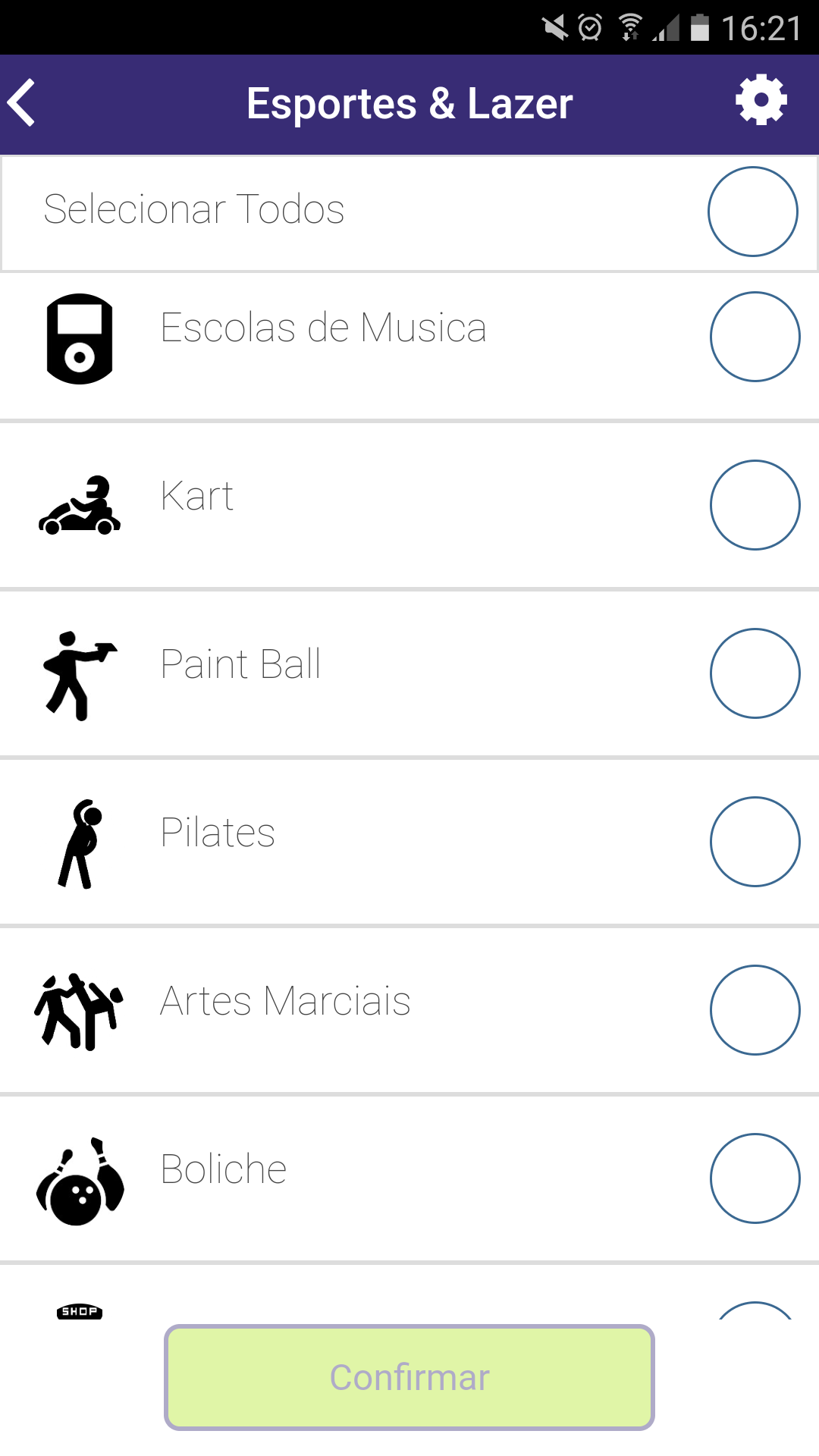Check the Boliche category
The width and height of the screenshot is (819, 1456).
click(x=755, y=1178)
